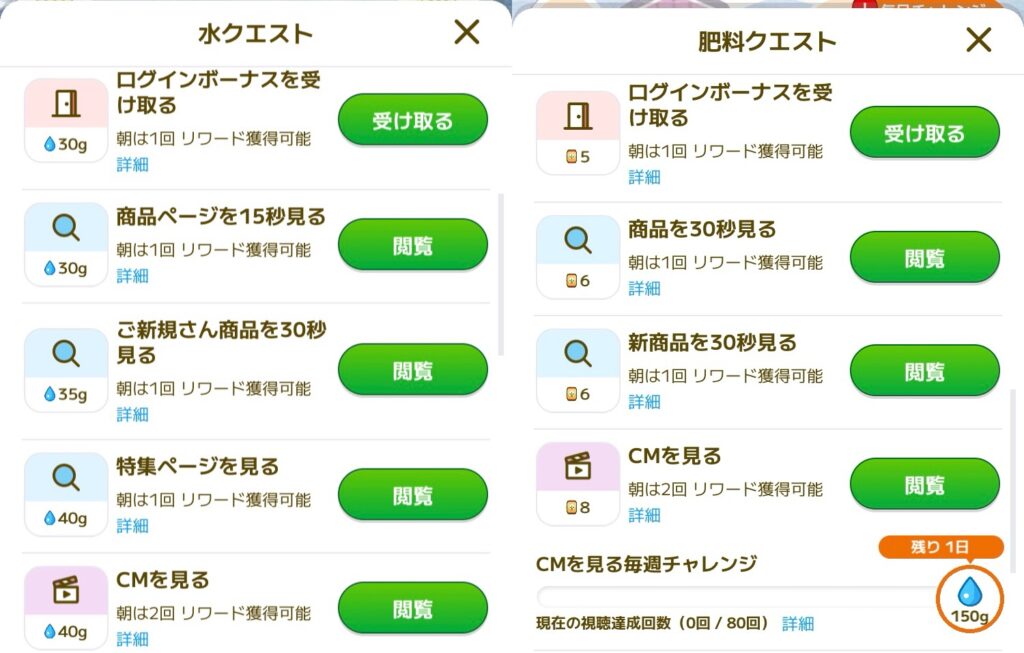
Task: Tap 閲覧 next to ご新規さん商品を30秒見る
Action: 412,370
